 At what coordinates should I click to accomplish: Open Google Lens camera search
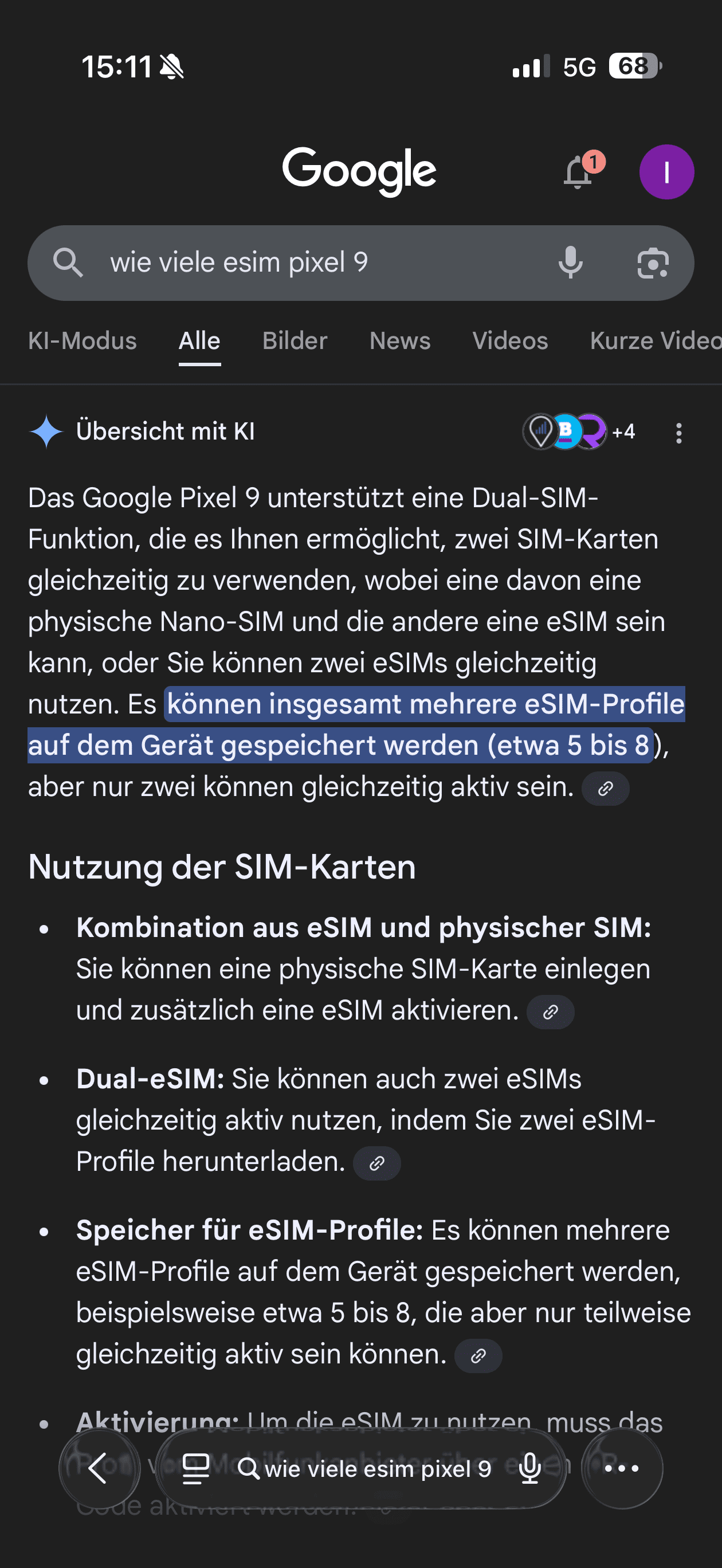[653, 263]
